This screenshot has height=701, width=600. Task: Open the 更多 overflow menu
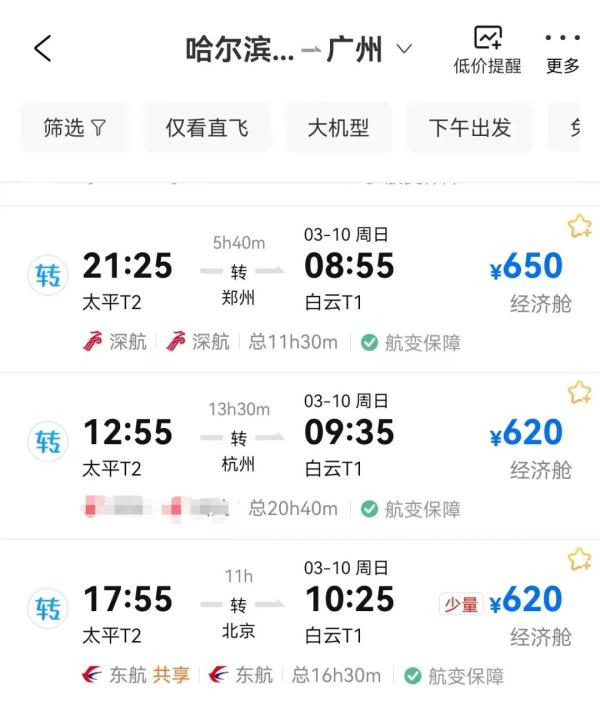[562, 50]
